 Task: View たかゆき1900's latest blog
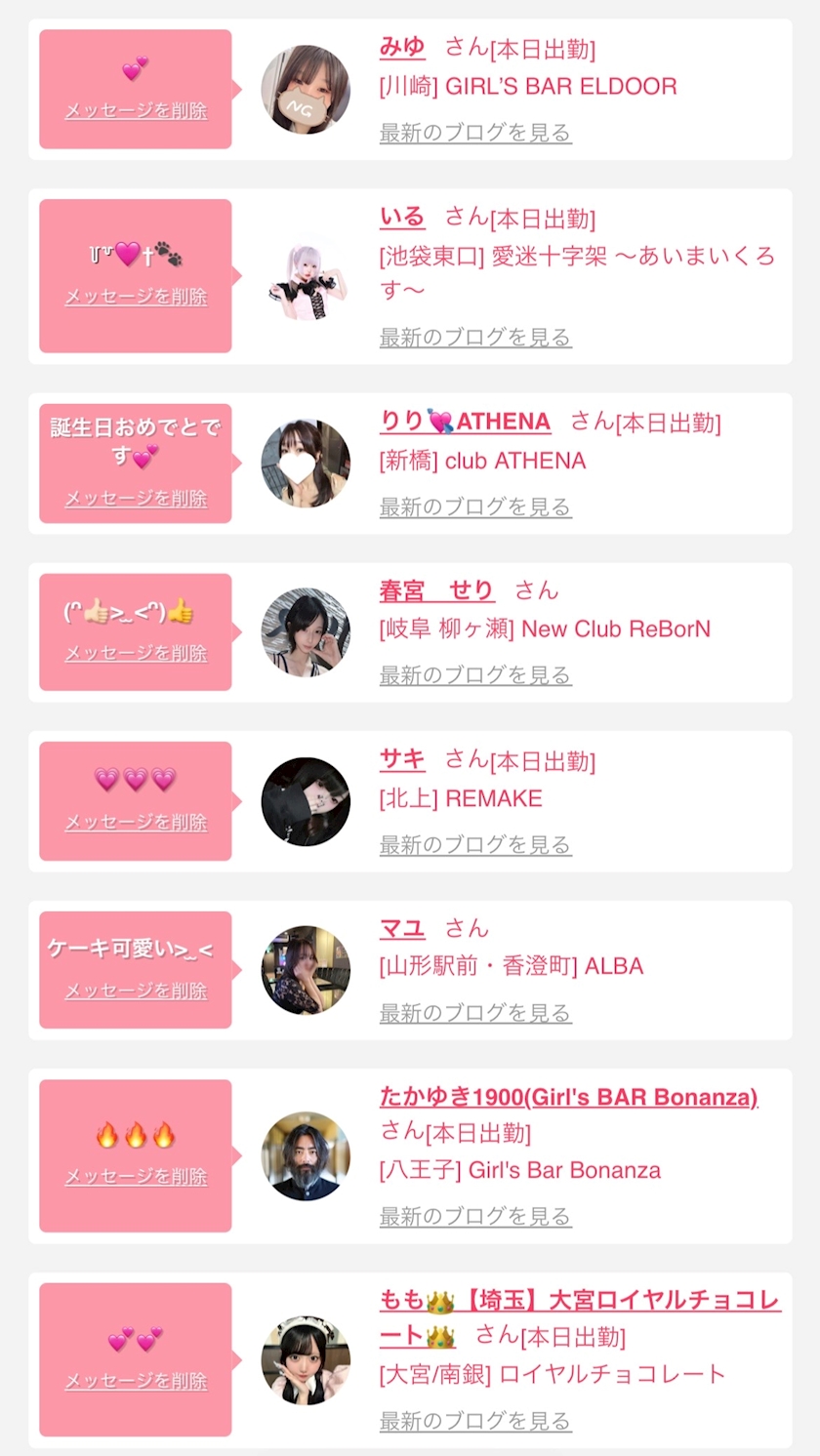[x=475, y=1216]
